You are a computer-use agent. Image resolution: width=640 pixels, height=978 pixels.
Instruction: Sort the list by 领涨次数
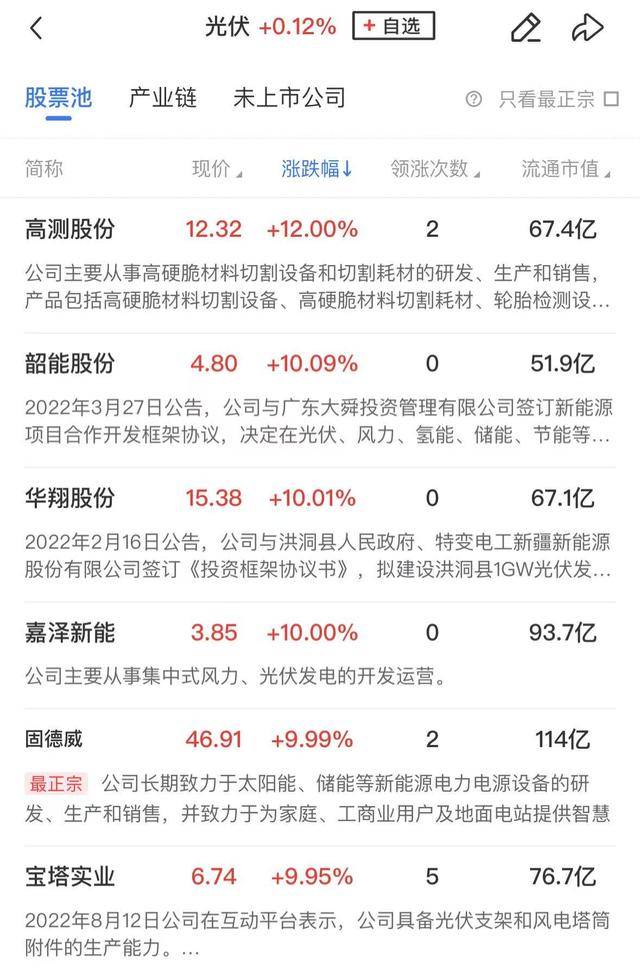pyautogui.click(x=435, y=169)
